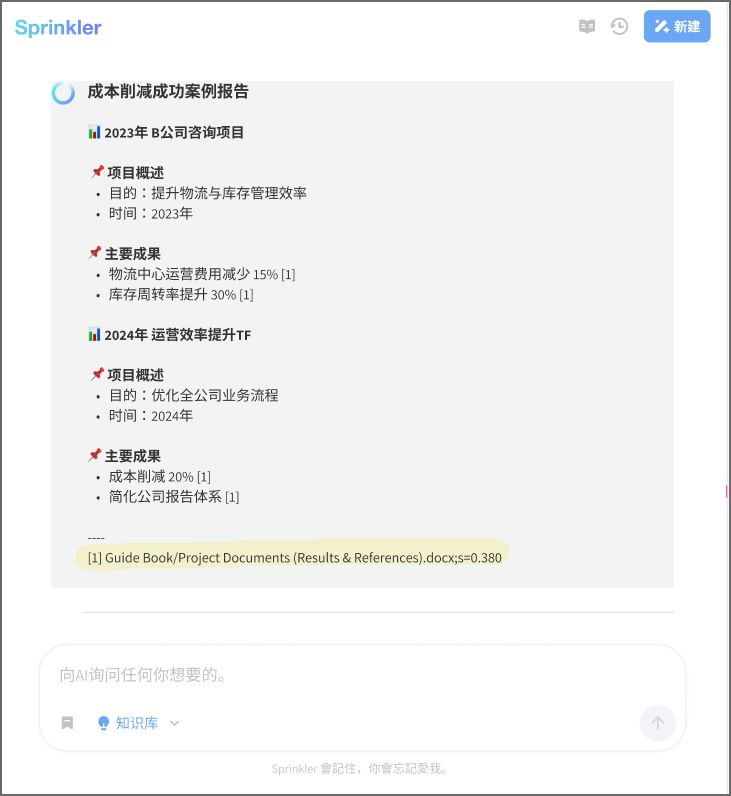731x796 pixels.
Task: Focus the ask-AI message input field
Action: 360,675
